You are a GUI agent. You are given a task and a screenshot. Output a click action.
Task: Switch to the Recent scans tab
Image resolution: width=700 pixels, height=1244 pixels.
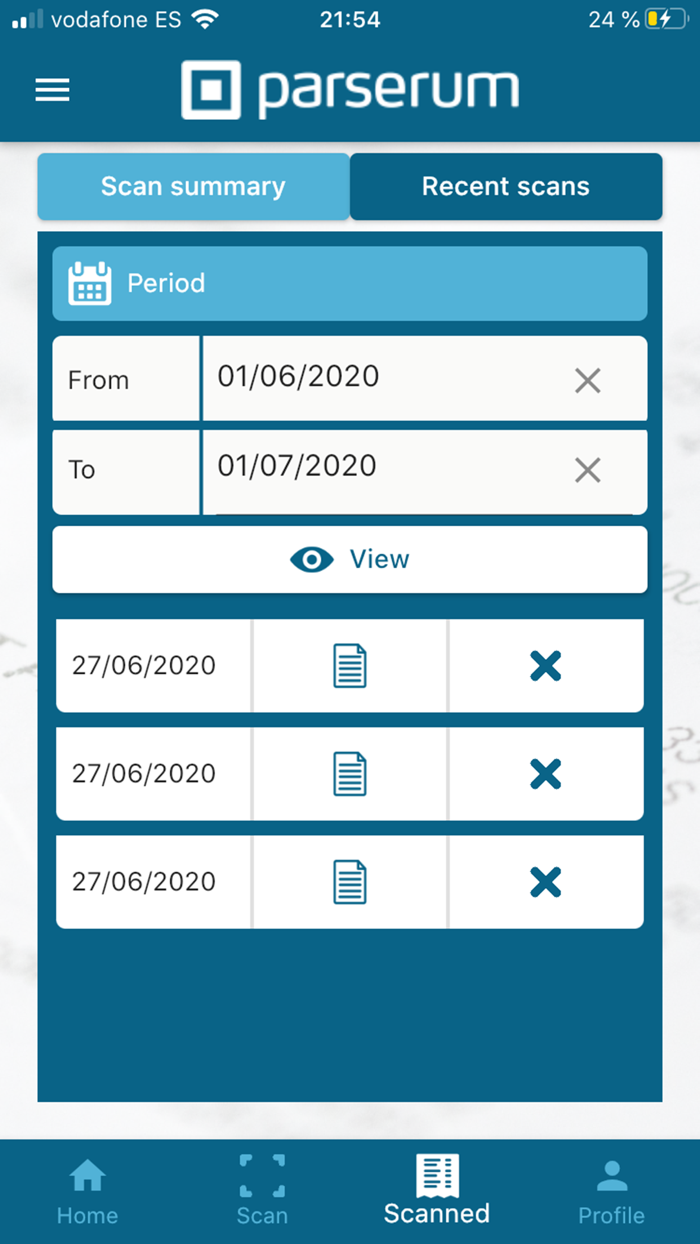click(x=505, y=186)
